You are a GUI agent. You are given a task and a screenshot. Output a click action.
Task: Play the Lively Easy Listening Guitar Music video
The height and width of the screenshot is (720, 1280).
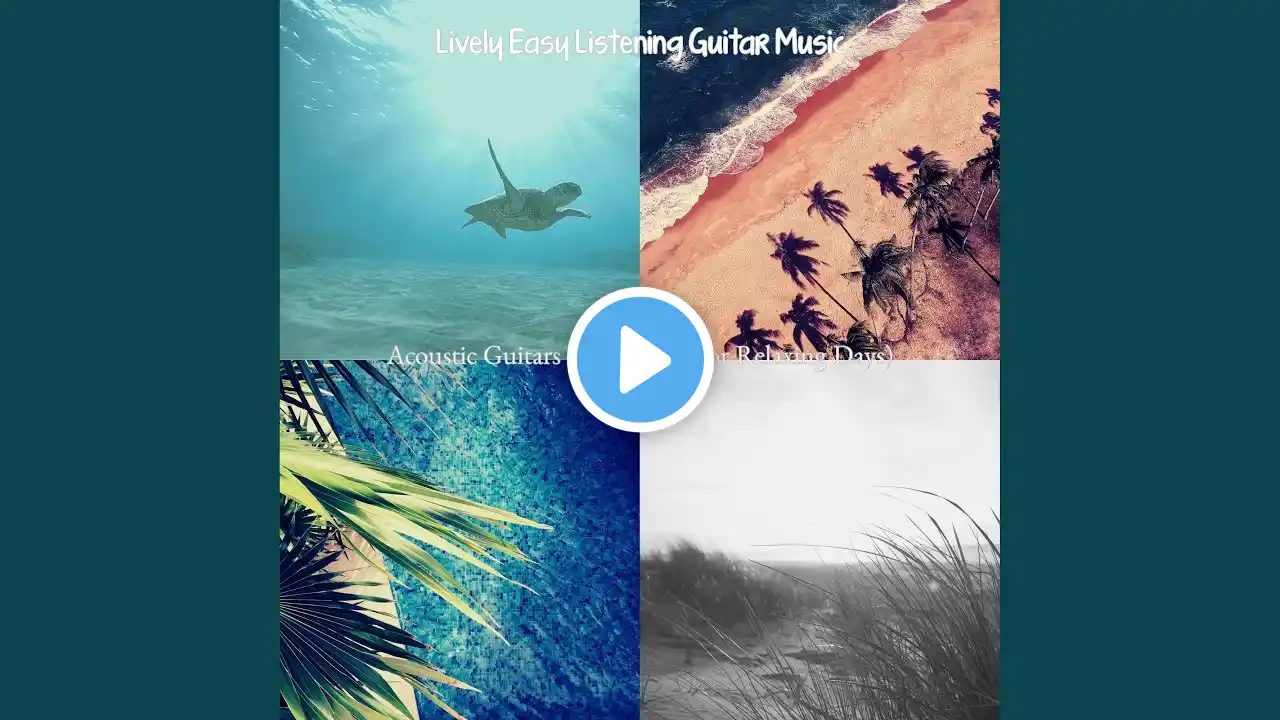point(640,360)
